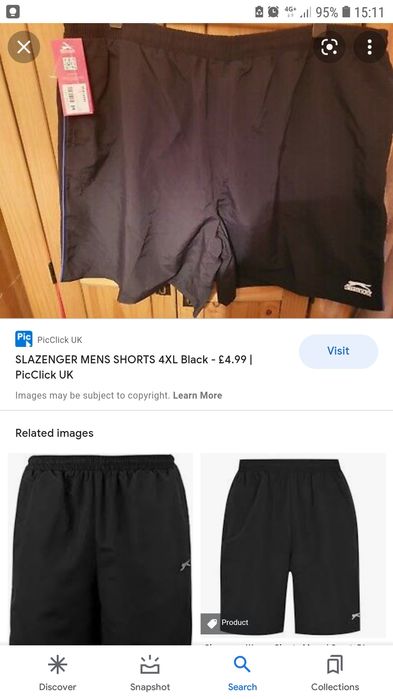Visit the PicClick UK page
Viewport: 393px width, 699px height.
coord(338,351)
